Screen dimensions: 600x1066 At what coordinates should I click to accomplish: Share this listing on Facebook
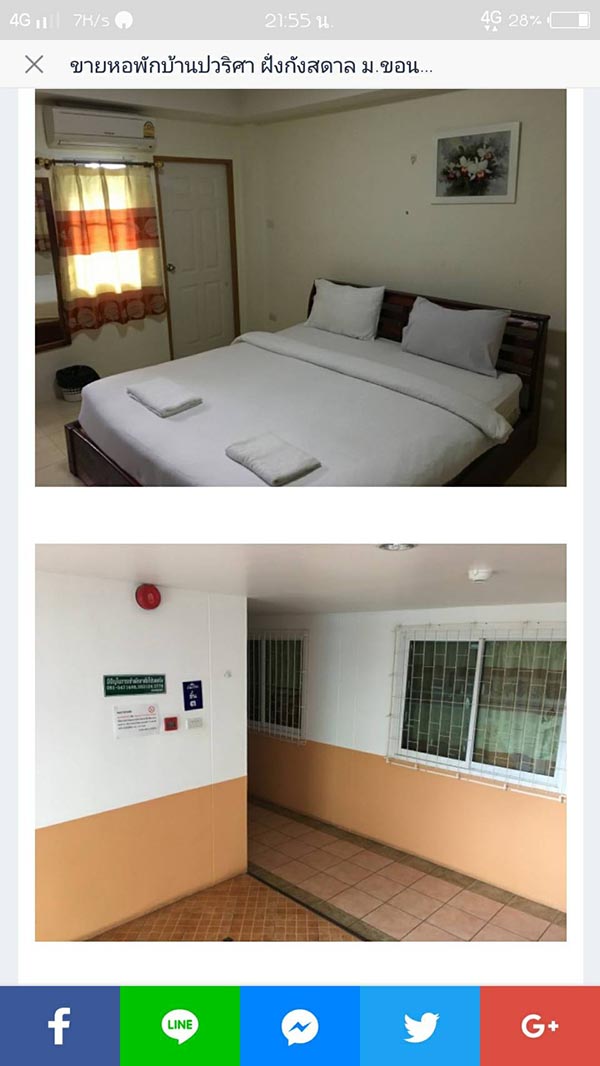(x=60, y=1026)
